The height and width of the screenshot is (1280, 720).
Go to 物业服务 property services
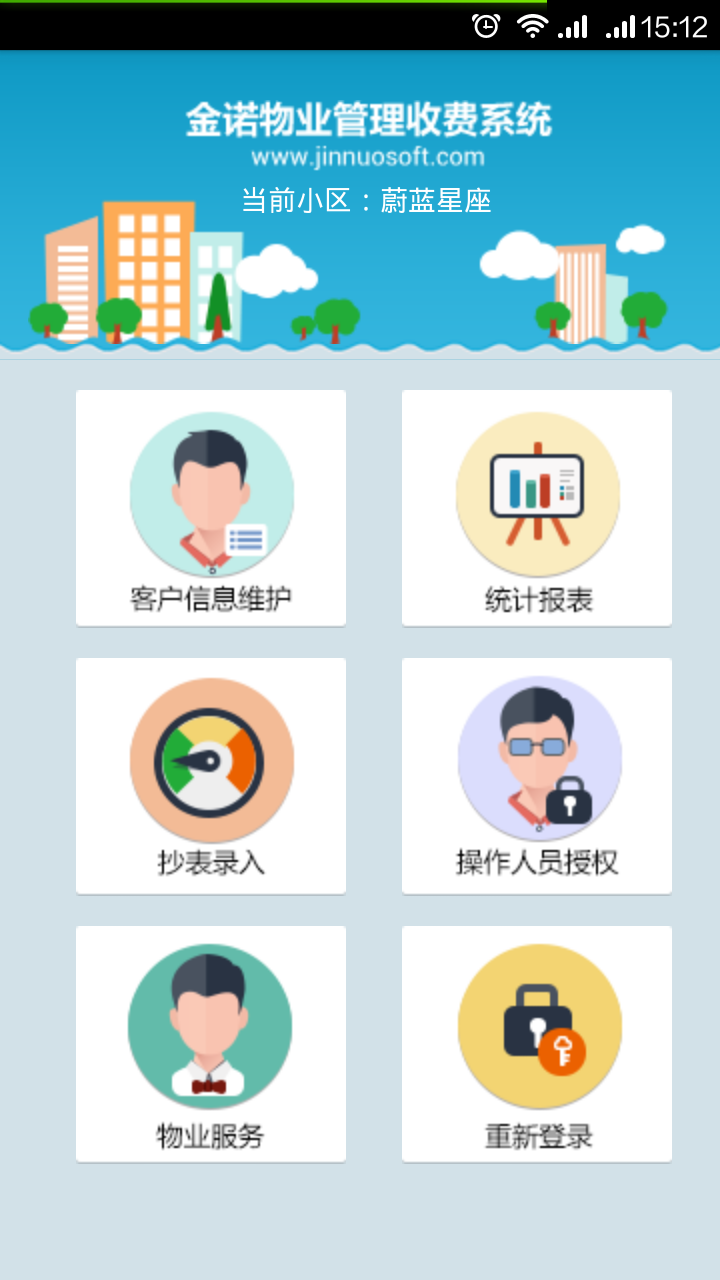(211, 1044)
